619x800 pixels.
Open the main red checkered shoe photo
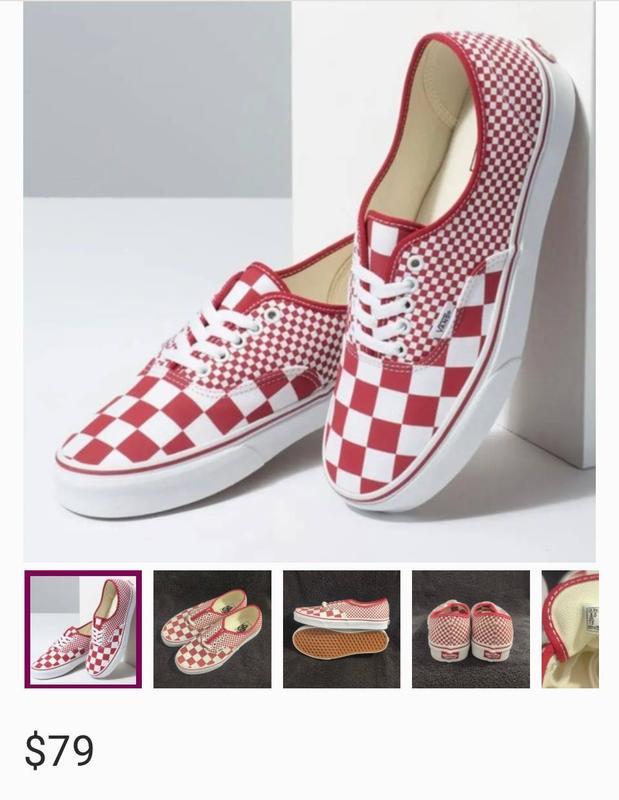[309, 280]
